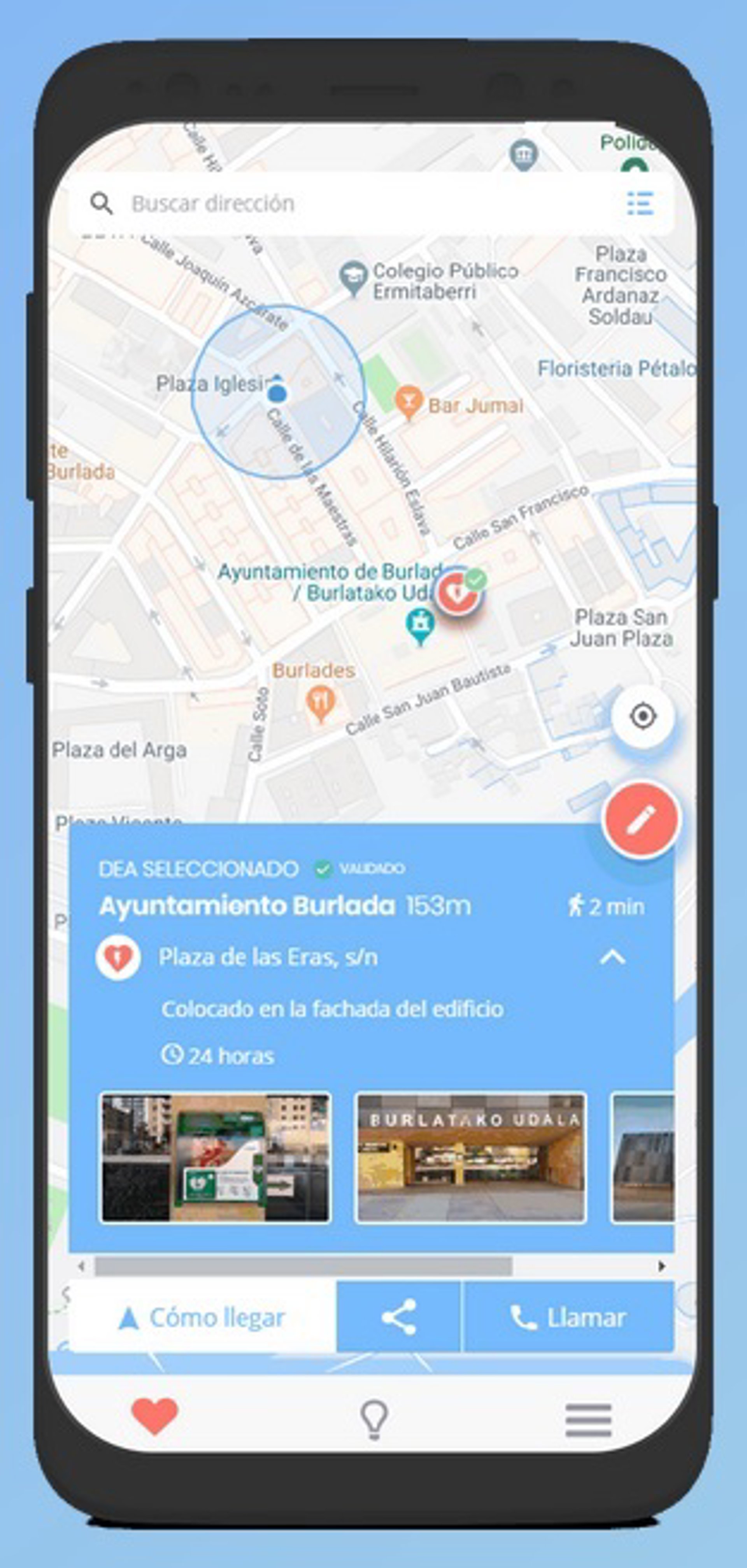
Task: Collapse the Plaza de las Eras details
Action: pyautogui.click(x=612, y=958)
